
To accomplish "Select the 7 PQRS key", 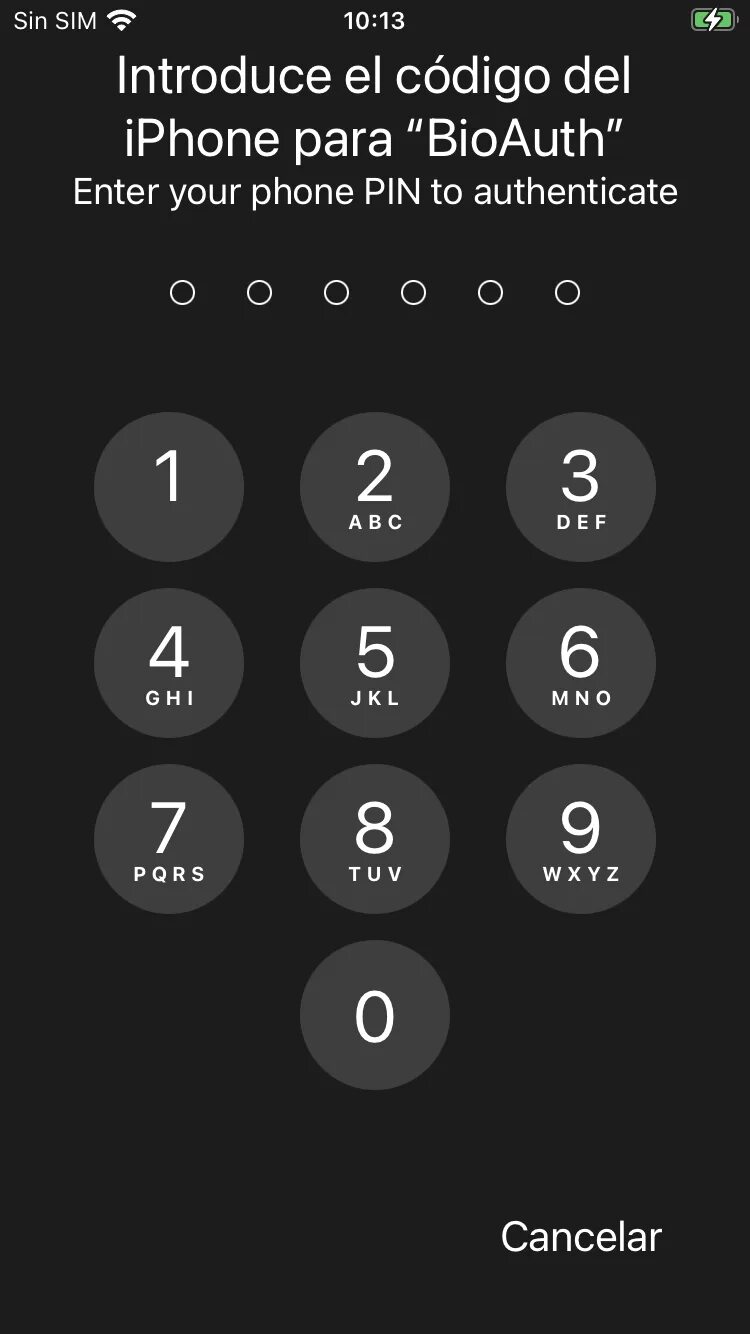I will 169,839.
